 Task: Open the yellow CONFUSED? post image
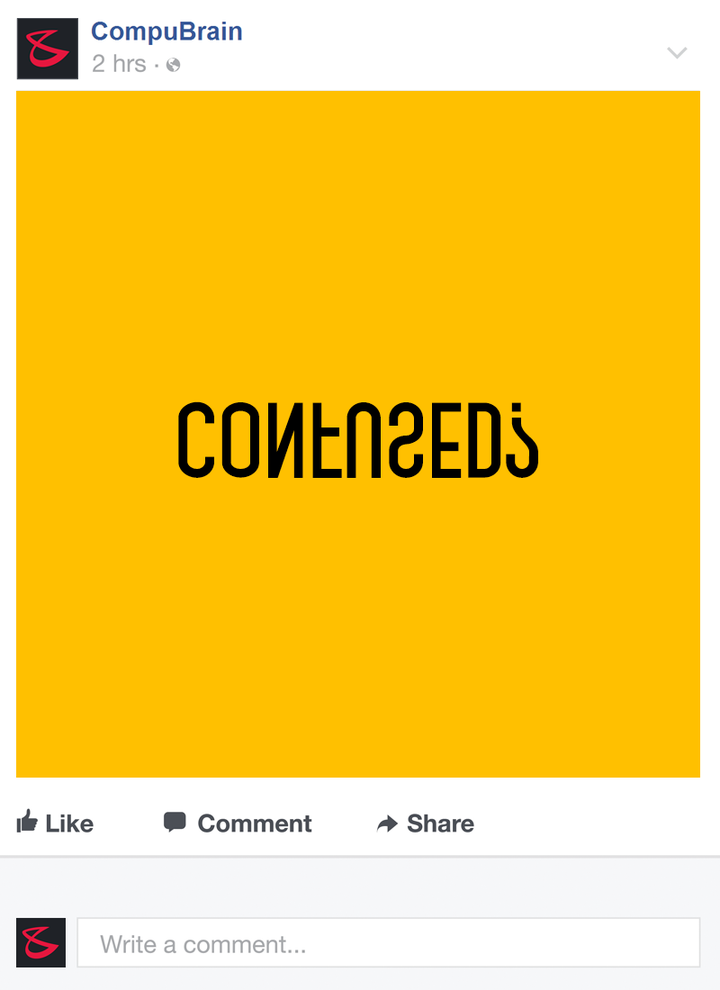(358, 434)
